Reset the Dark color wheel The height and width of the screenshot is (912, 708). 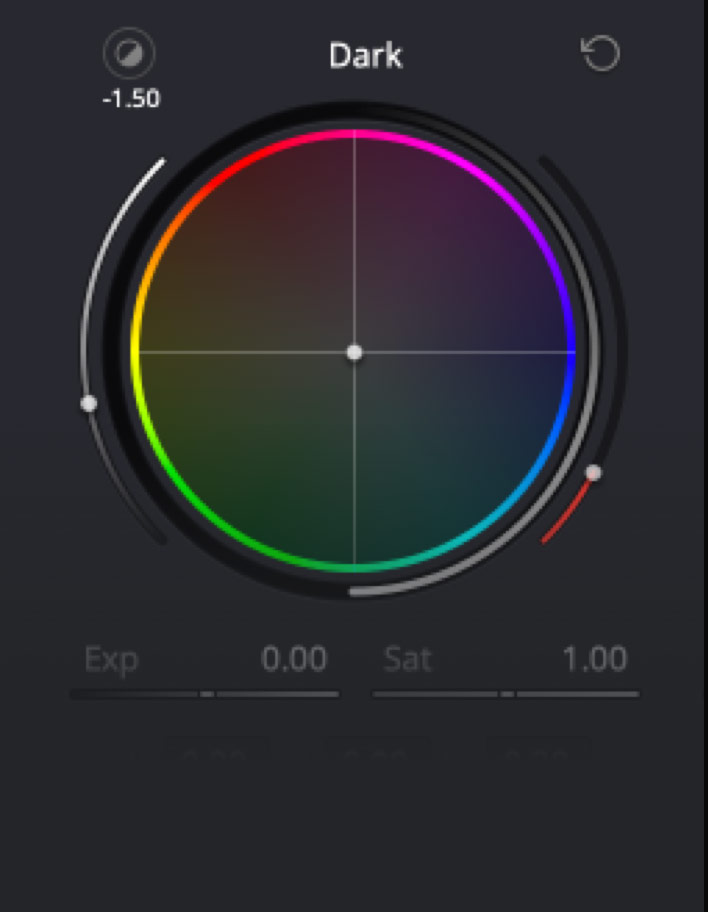click(600, 54)
